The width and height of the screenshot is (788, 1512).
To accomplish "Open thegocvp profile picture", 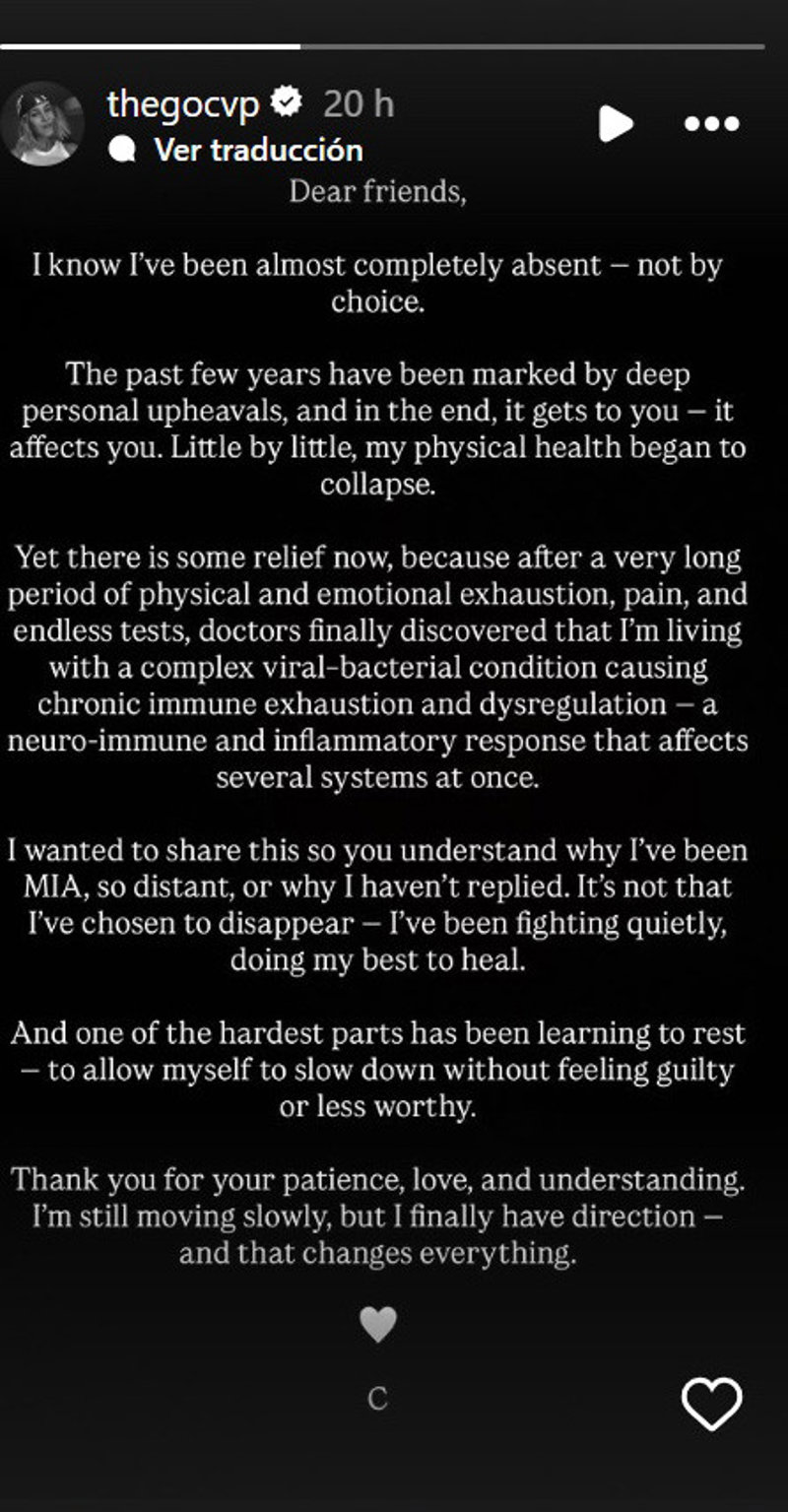I will coord(42,124).
